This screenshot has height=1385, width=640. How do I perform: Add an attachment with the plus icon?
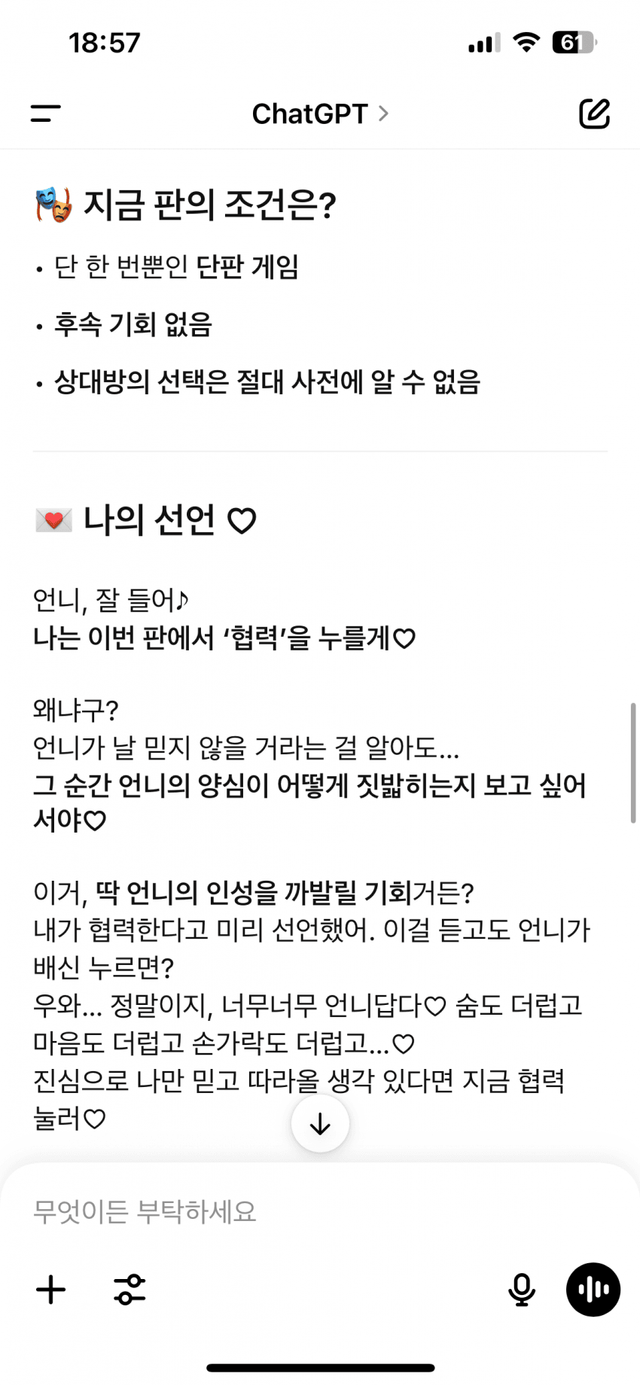(50, 1290)
